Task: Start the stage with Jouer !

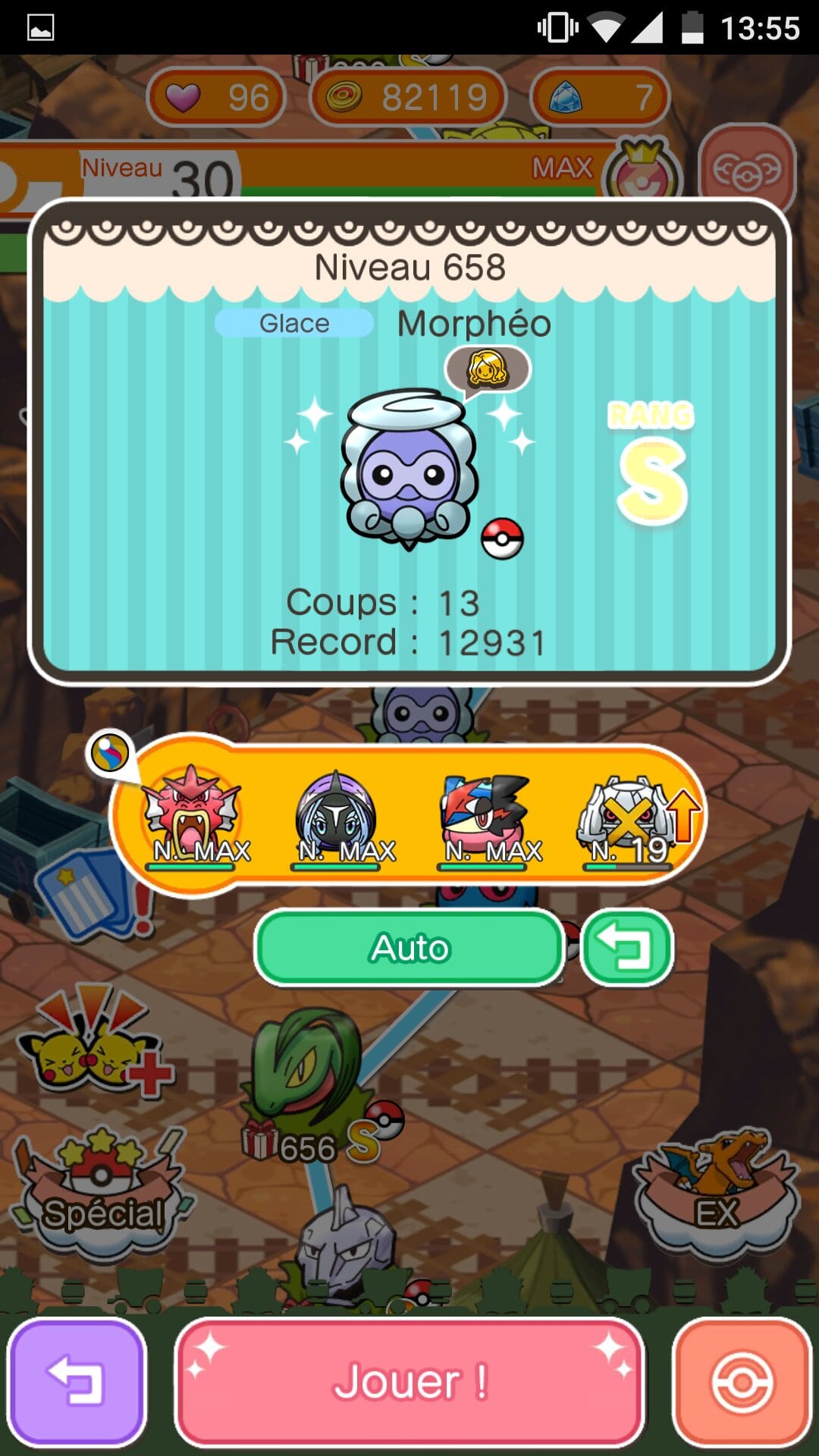Action: point(409,1382)
